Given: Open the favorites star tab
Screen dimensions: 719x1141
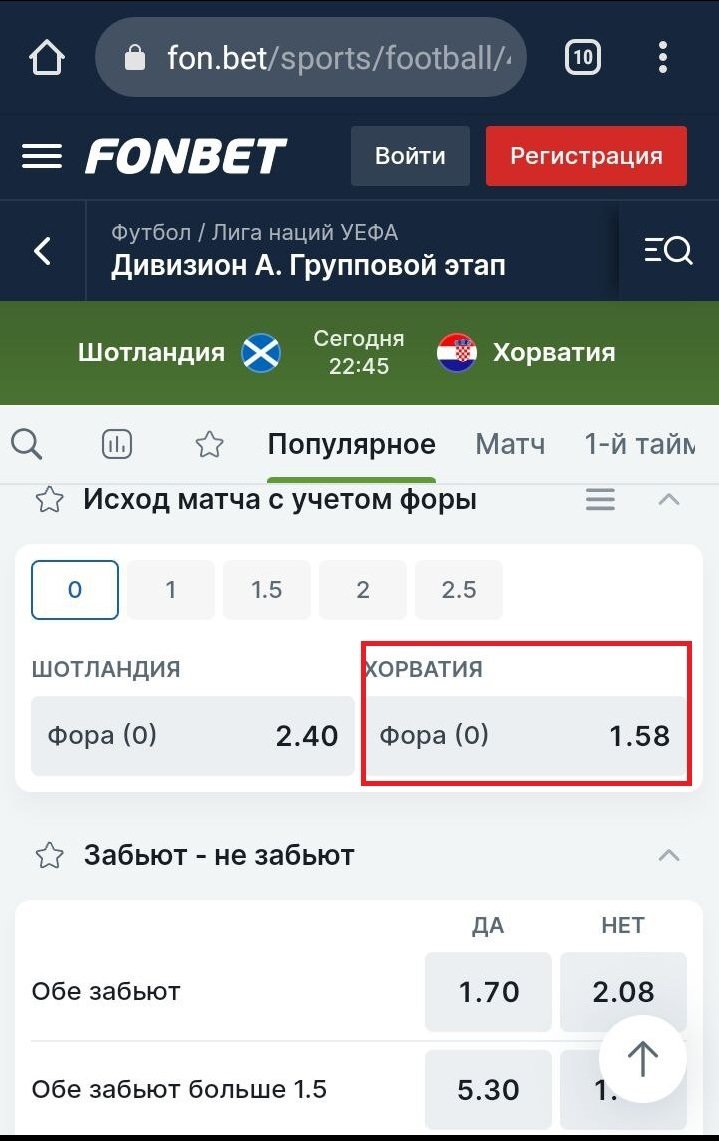Looking at the screenshot, I should 209,444.
